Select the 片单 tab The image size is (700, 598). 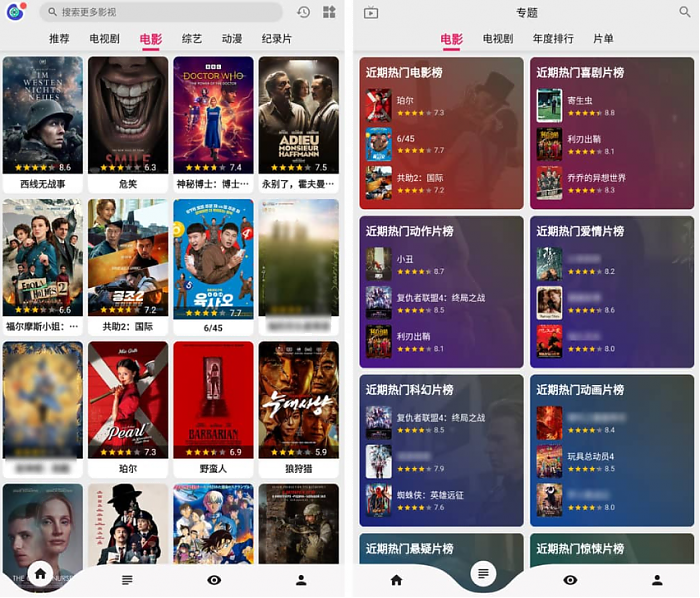coord(603,39)
